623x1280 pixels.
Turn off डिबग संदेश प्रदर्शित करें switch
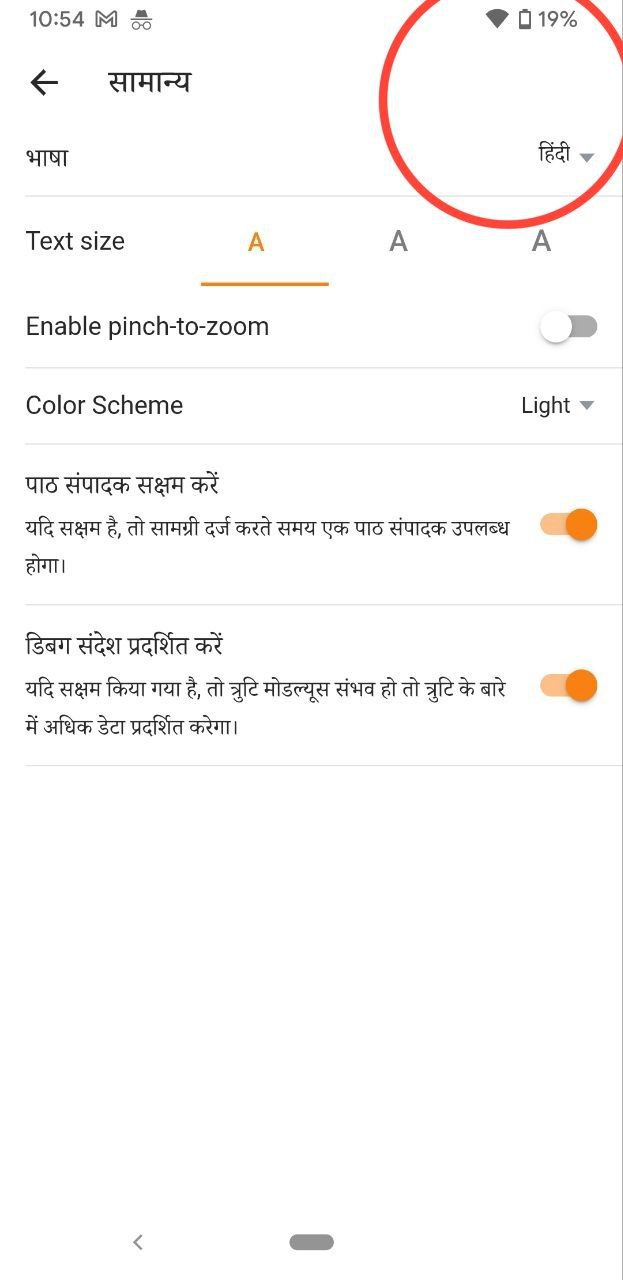[x=569, y=685]
